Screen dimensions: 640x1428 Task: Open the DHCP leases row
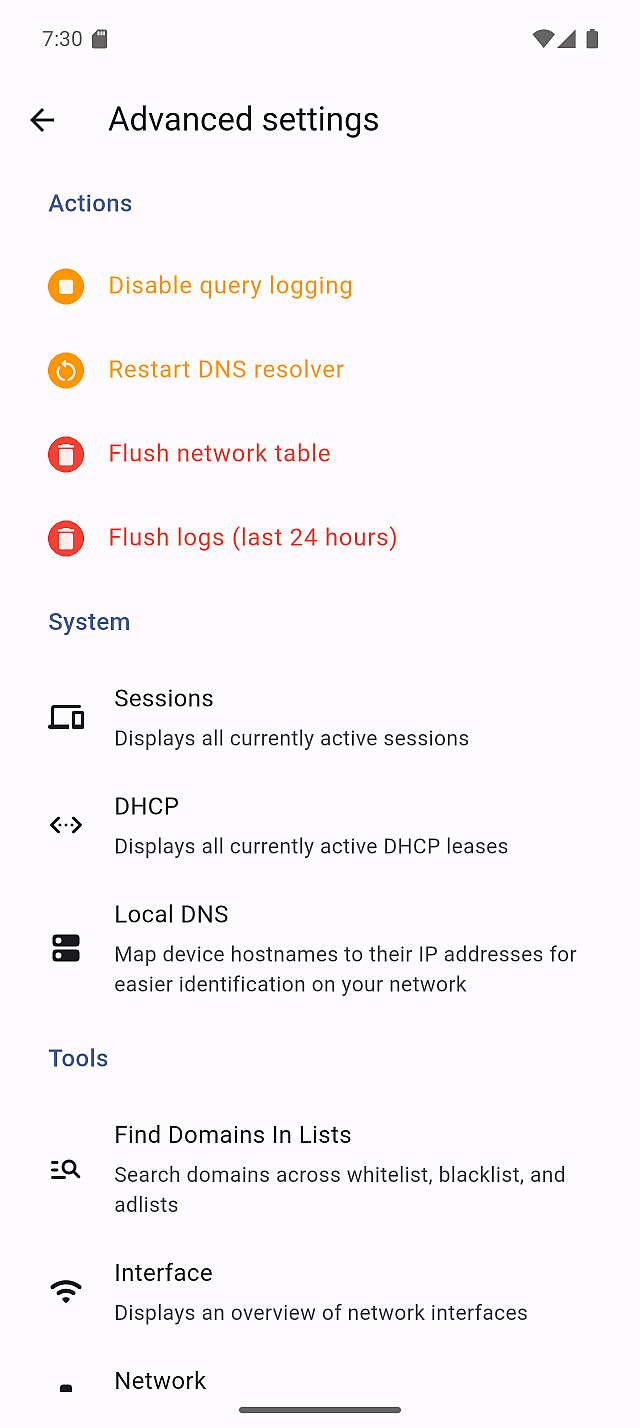click(x=310, y=826)
